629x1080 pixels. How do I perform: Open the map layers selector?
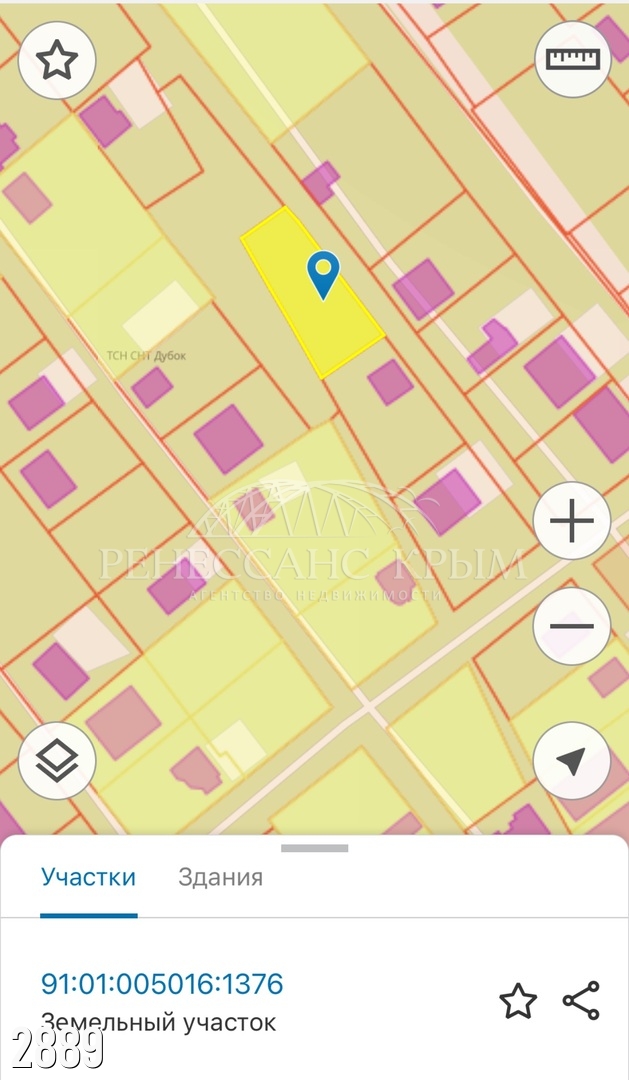57,762
